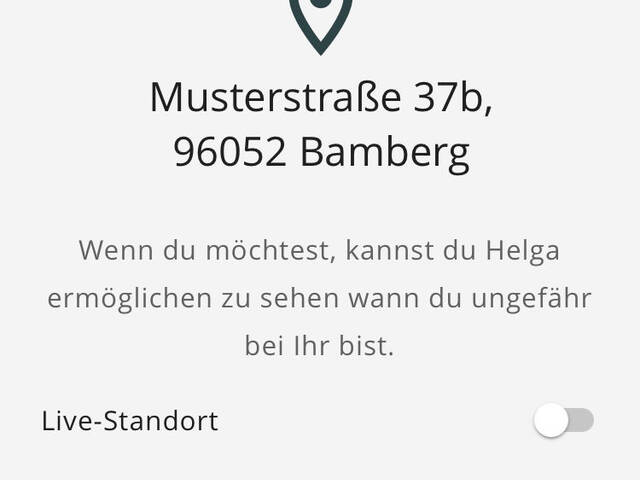Image resolution: width=640 pixels, height=480 pixels.
Task: Enable the Live-Standort switch
Action: (564, 421)
